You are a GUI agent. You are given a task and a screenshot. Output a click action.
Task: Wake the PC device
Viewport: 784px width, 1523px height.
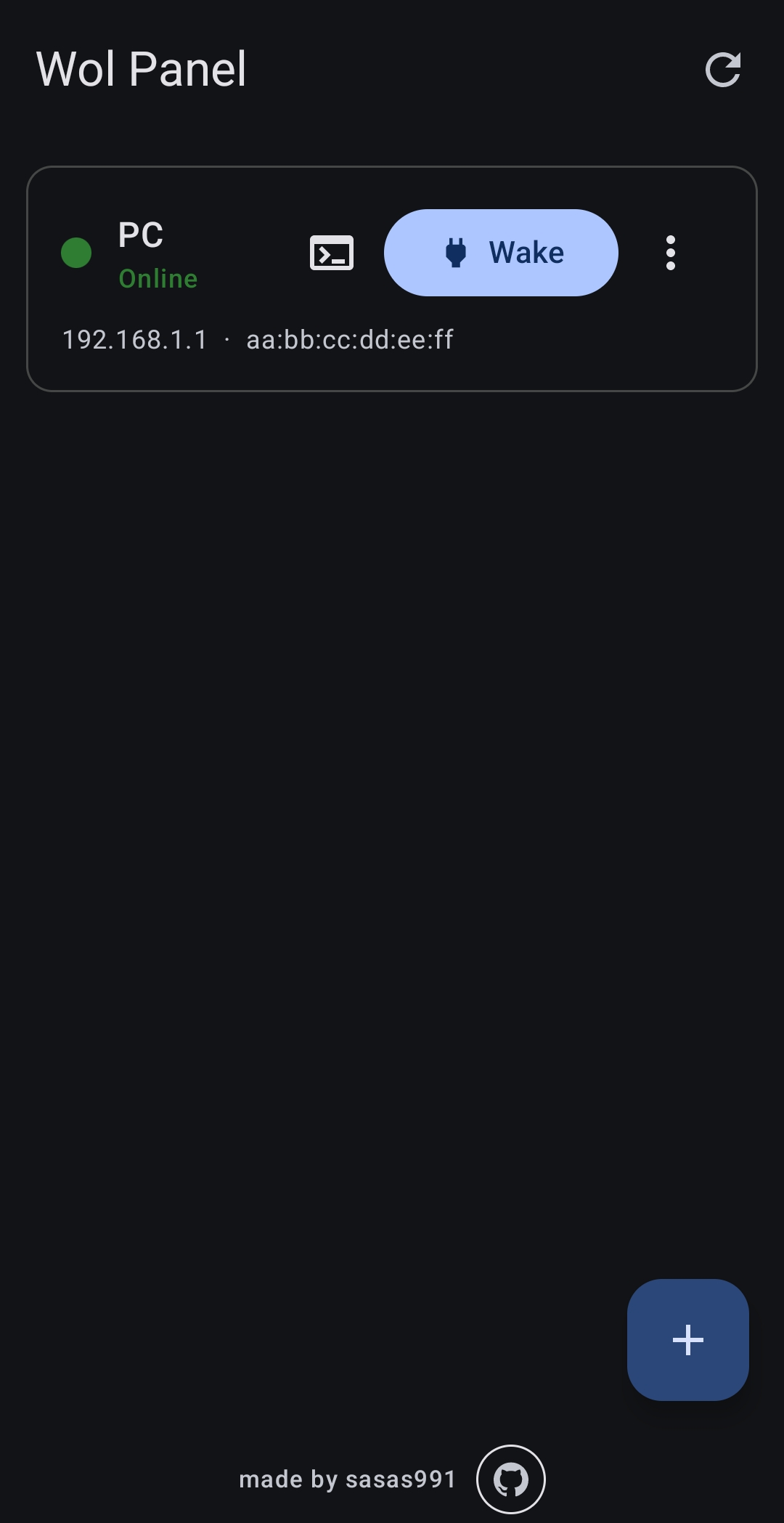click(501, 253)
